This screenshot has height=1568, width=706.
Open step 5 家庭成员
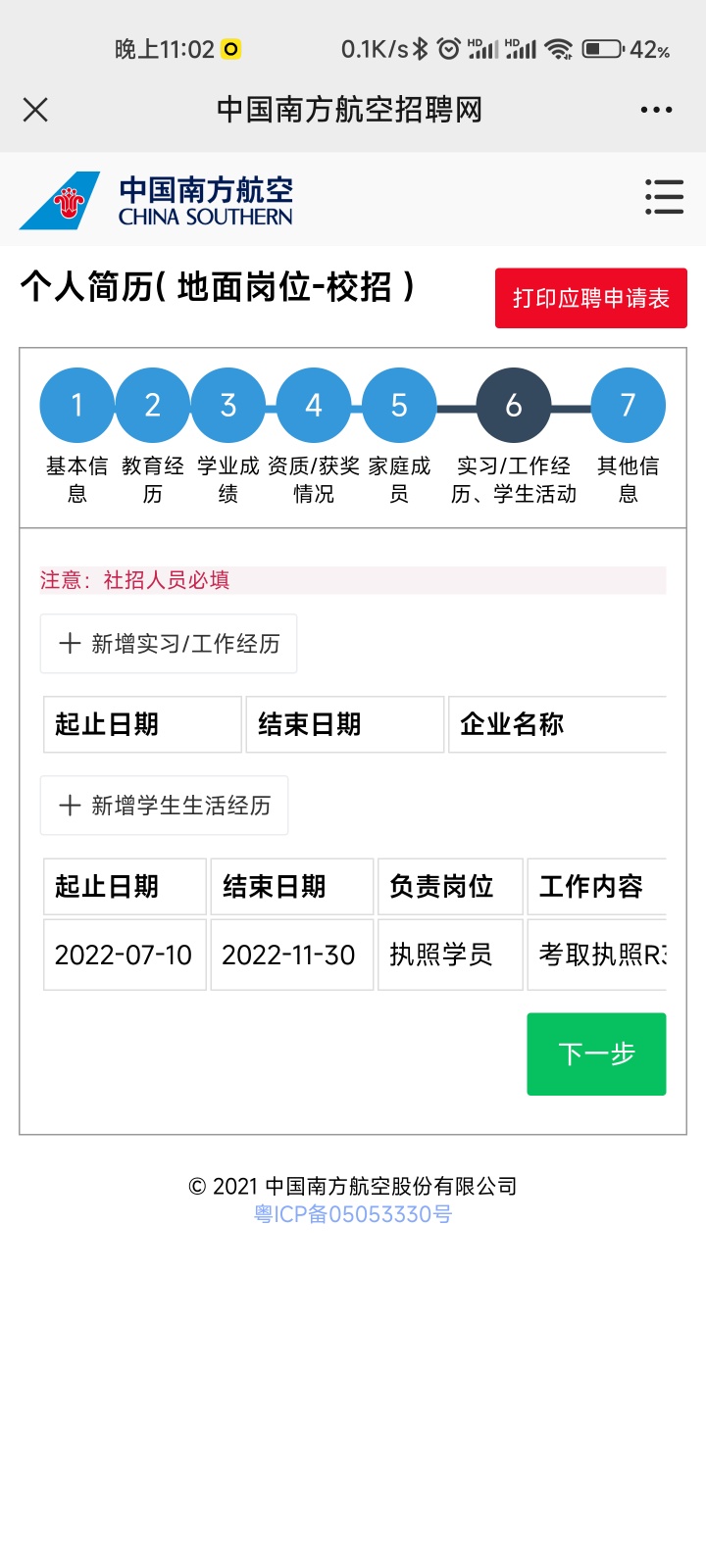pos(398,406)
